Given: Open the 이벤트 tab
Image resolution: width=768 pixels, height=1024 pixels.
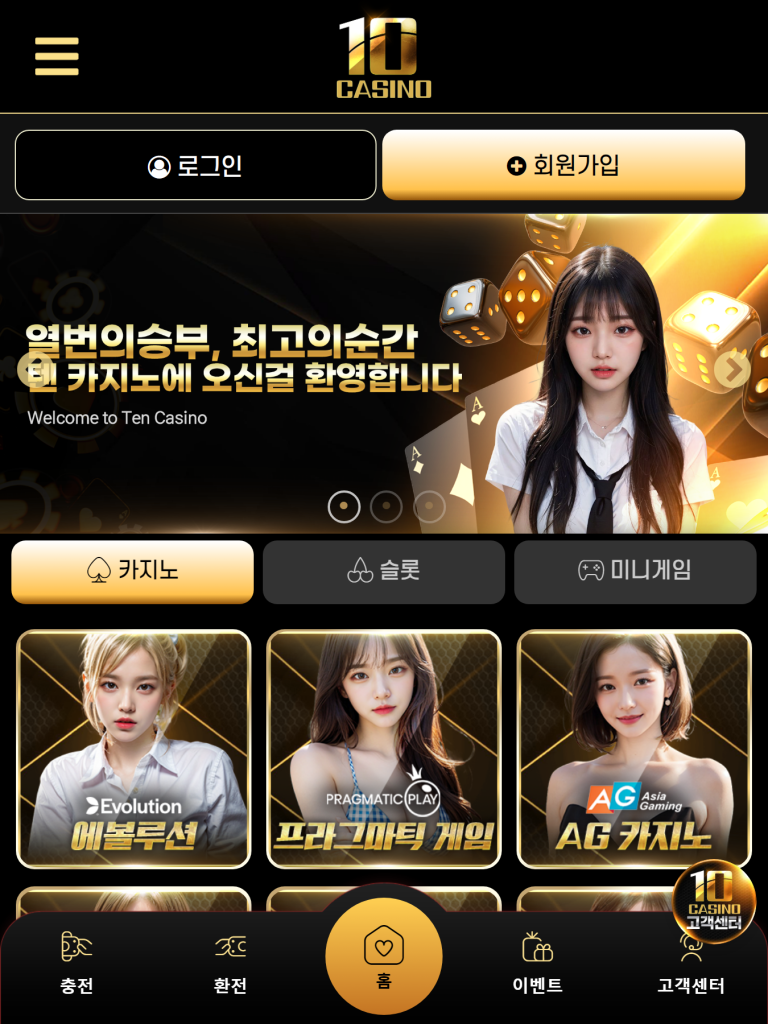Looking at the screenshot, I should coord(537,965).
